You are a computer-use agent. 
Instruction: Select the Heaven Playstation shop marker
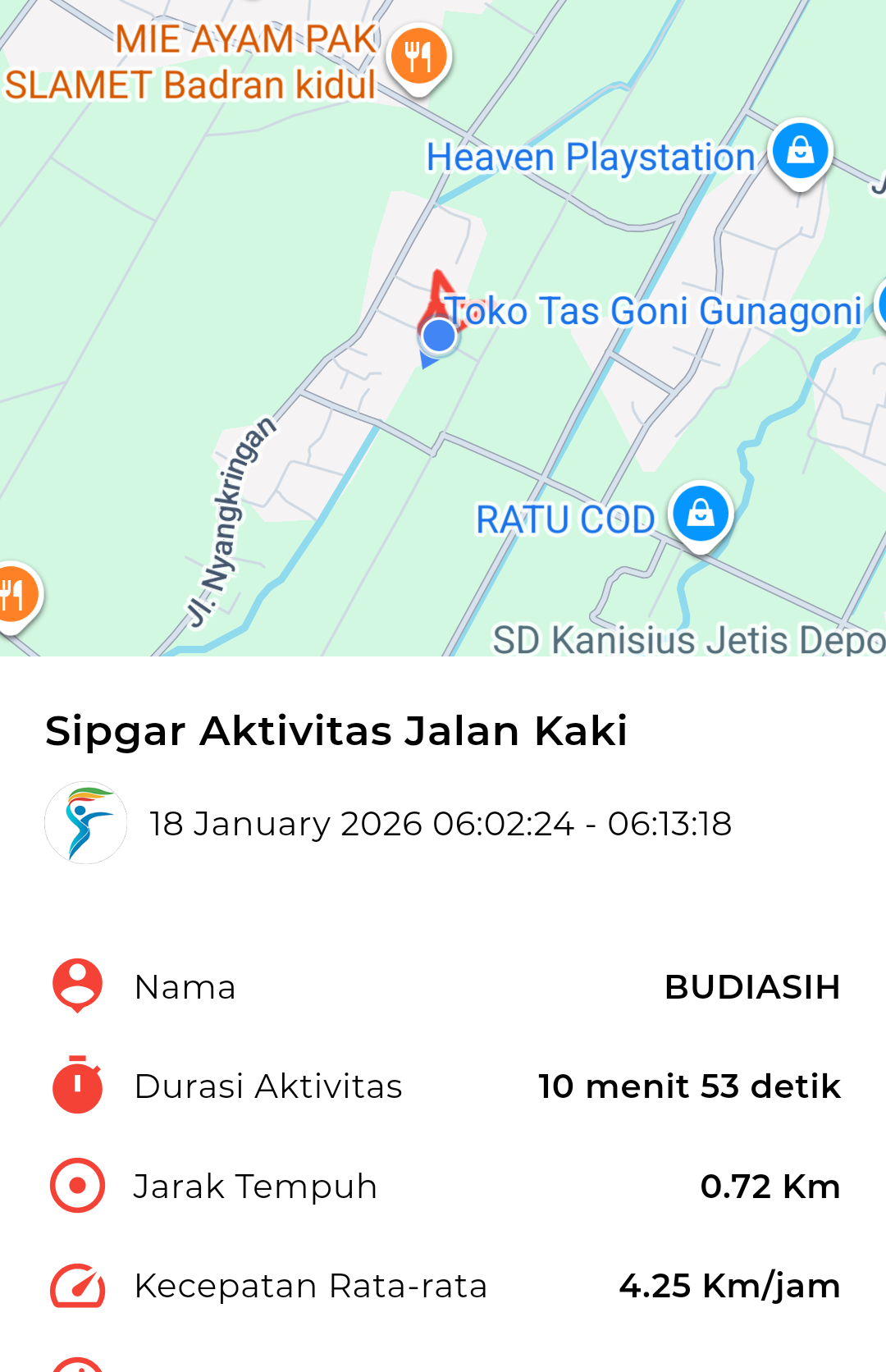[x=800, y=152]
